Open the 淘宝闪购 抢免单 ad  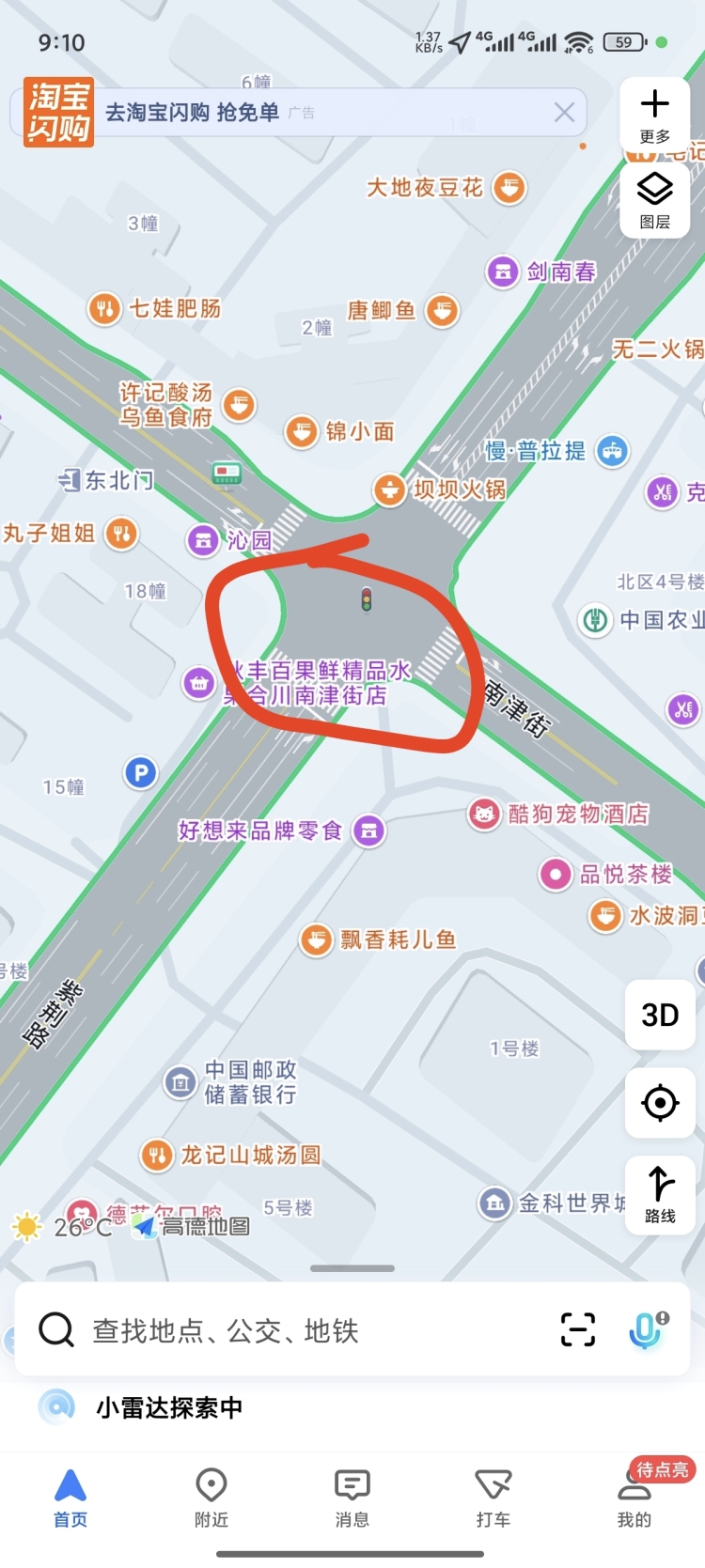tap(301, 113)
